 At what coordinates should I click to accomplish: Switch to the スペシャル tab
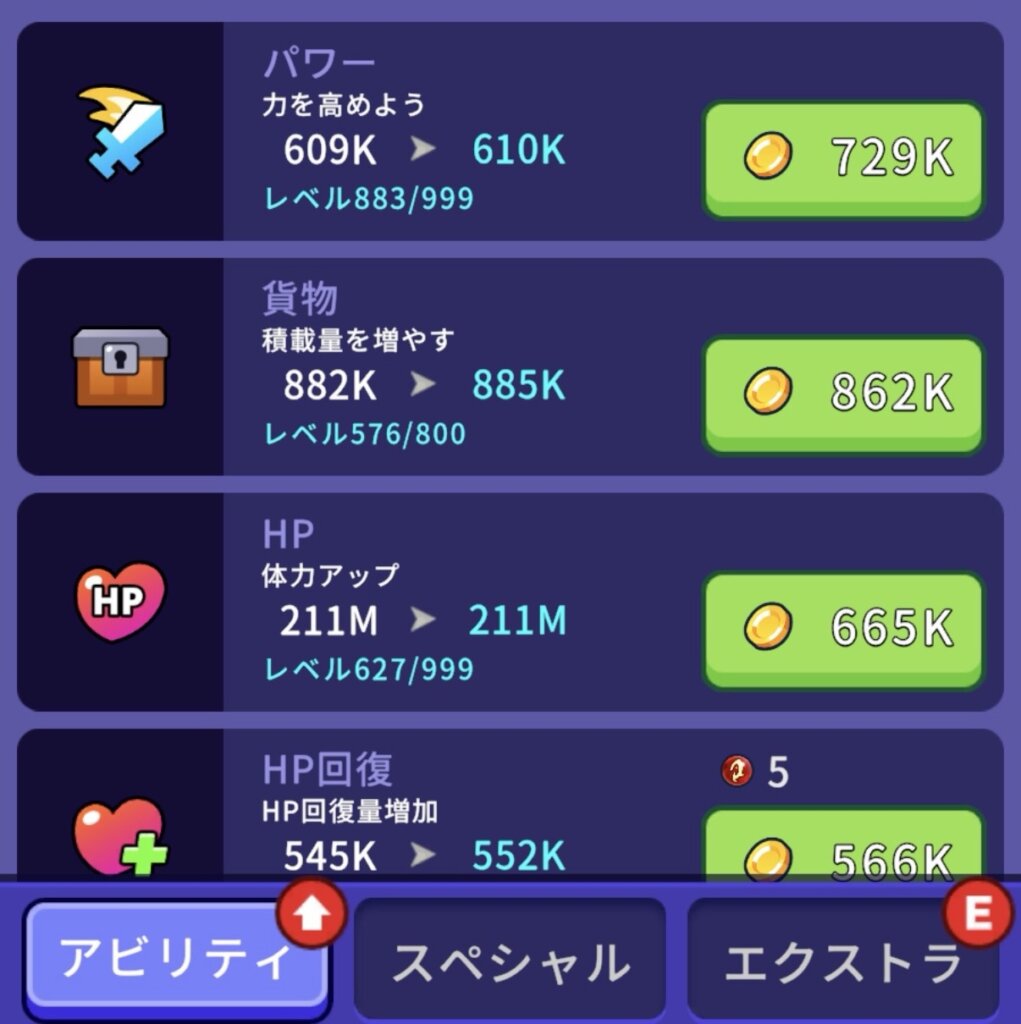coord(510,959)
